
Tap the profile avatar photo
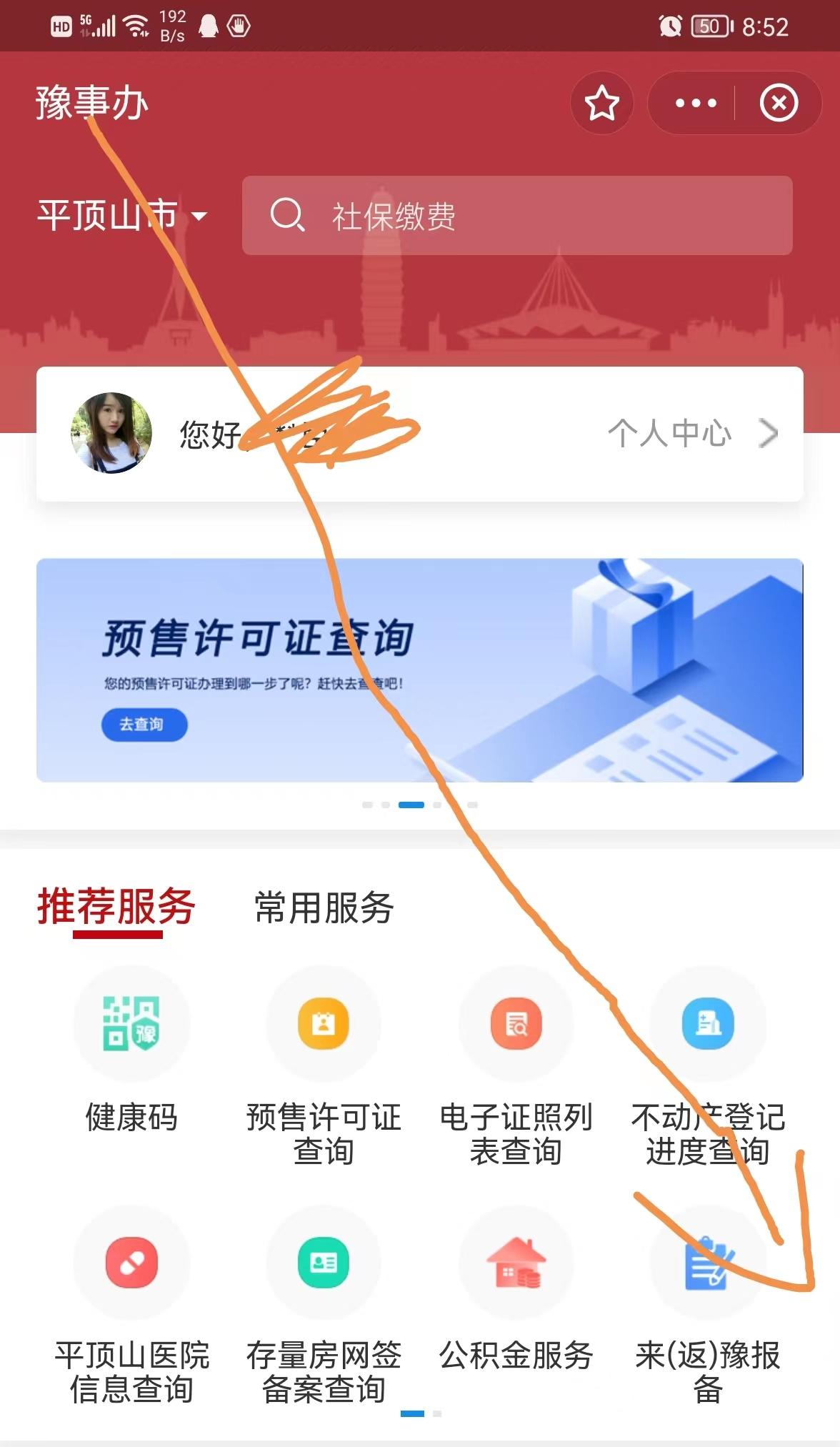(x=111, y=433)
